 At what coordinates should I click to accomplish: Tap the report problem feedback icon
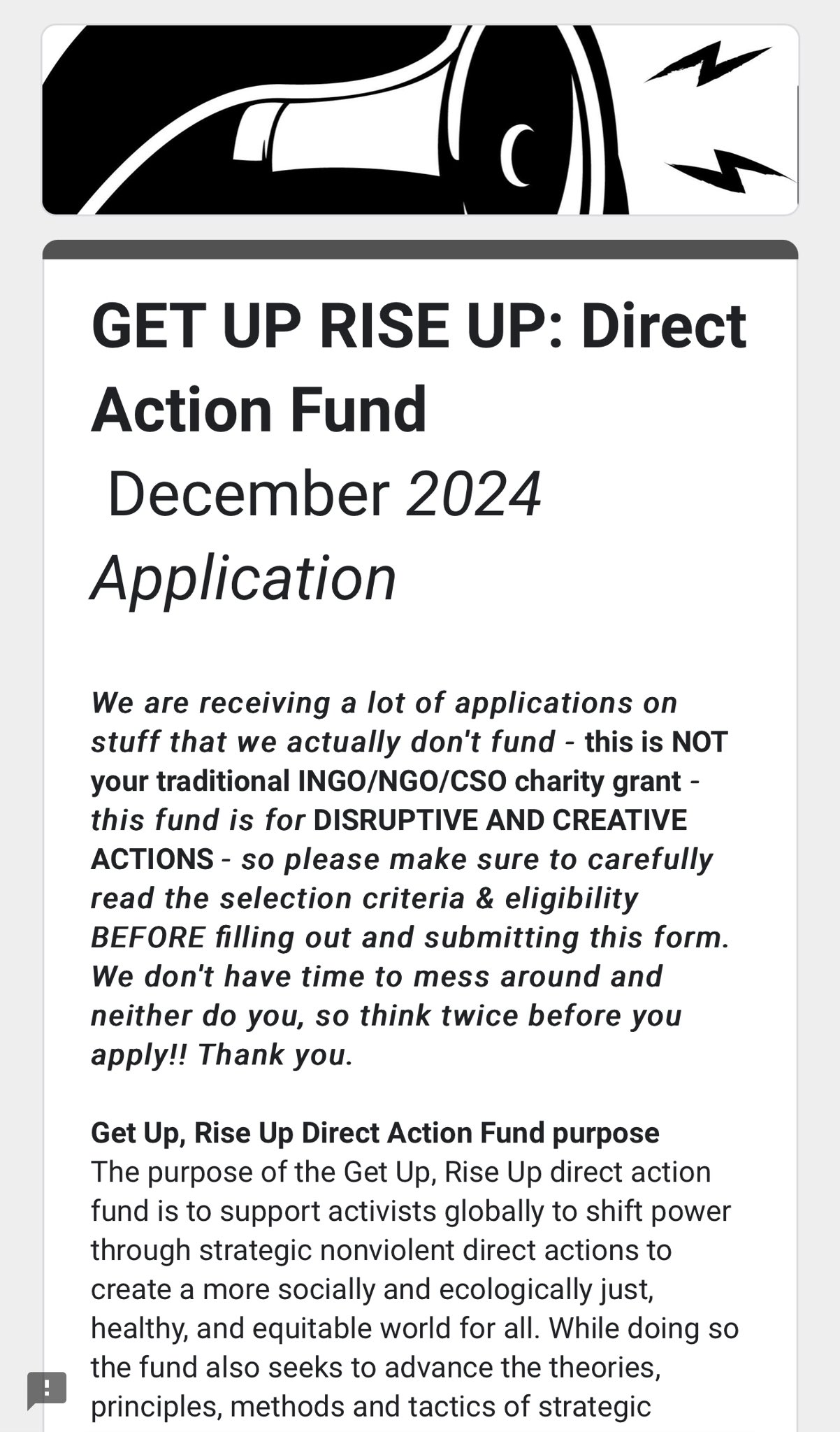(47, 1390)
